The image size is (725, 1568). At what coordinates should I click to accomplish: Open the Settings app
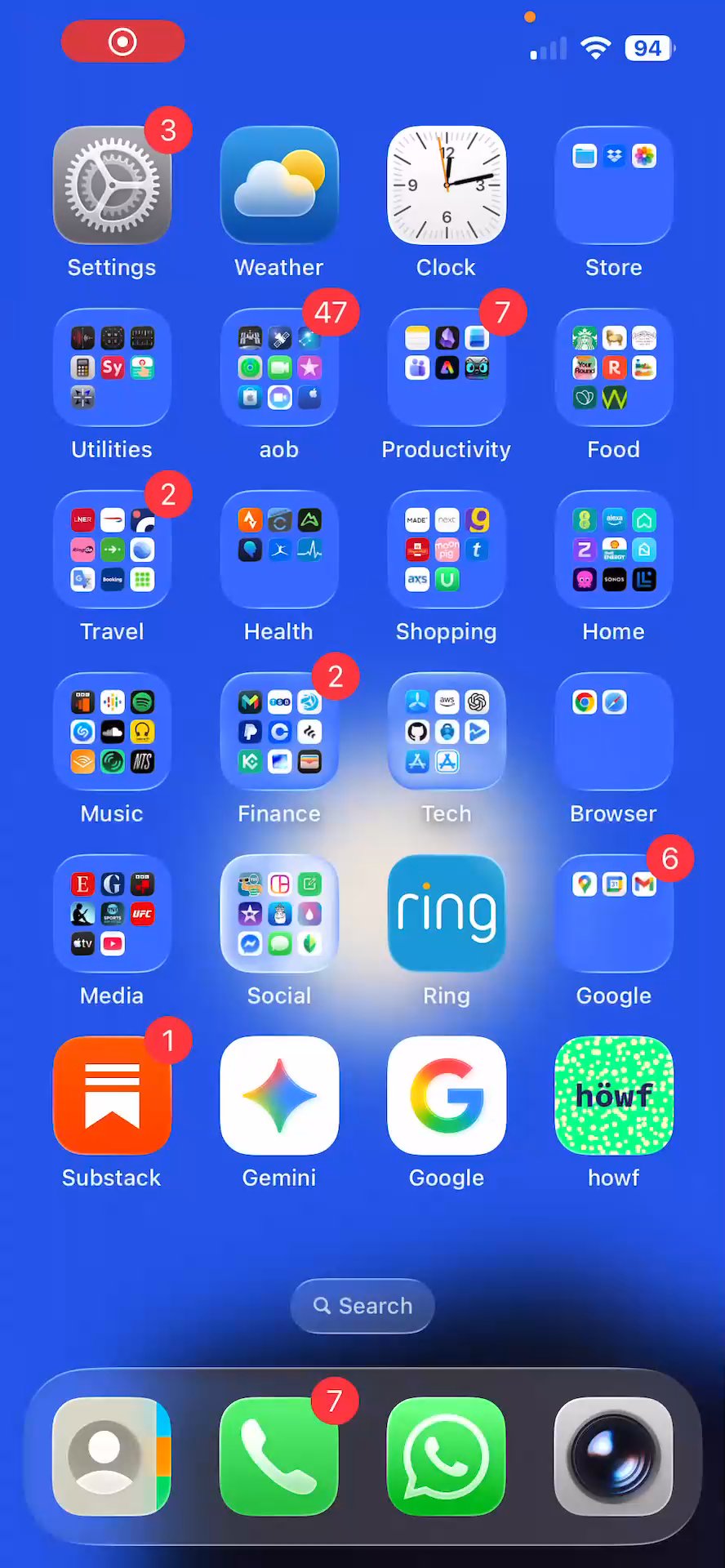point(112,185)
